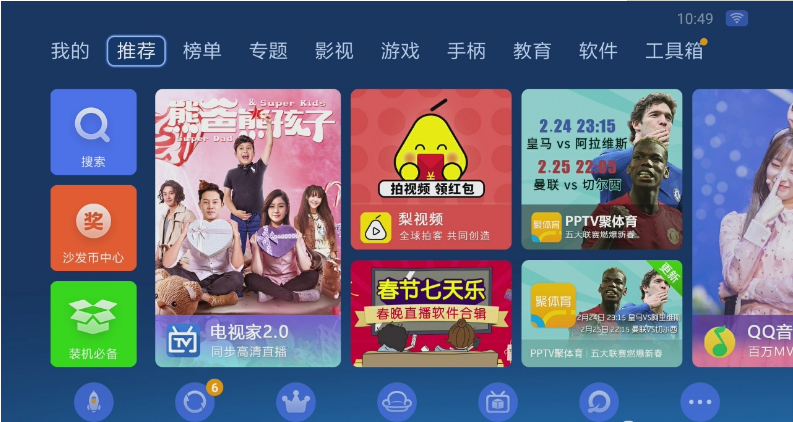Switch to the 榜单 tab
This screenshot has height=422, width=793.
pyautogui.click(x=202, y=51)
